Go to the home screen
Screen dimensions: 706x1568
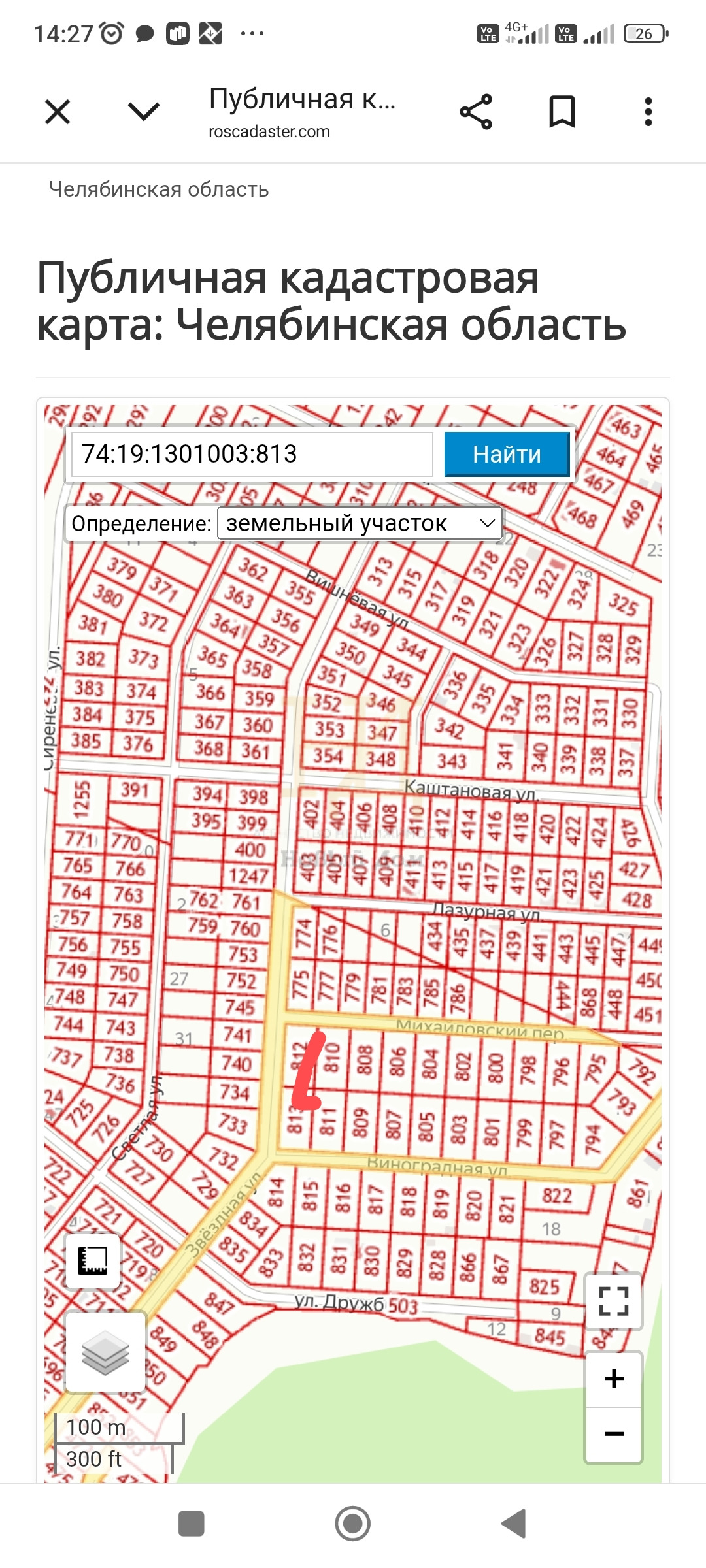point(352,1524)
